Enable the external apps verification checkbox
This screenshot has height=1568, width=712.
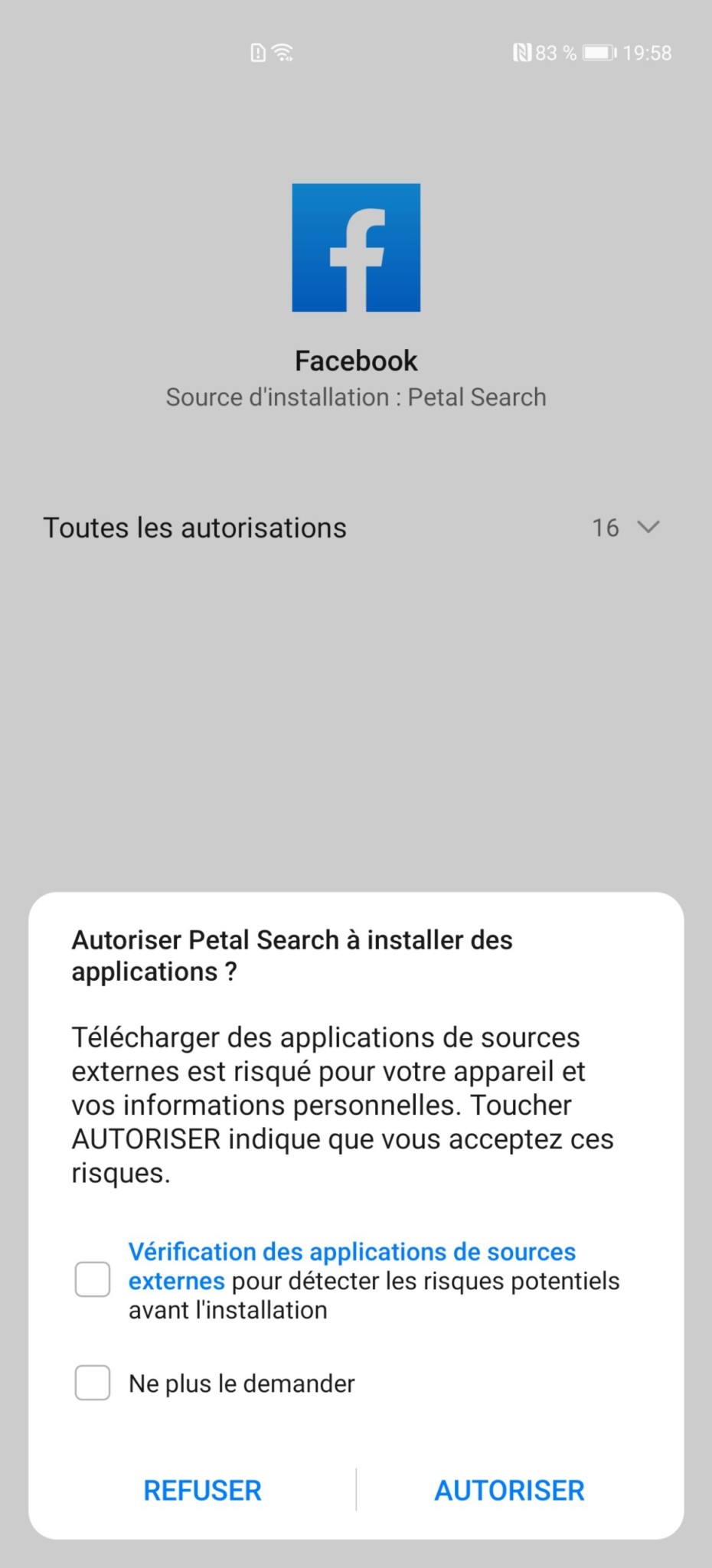pos(93,1279)
